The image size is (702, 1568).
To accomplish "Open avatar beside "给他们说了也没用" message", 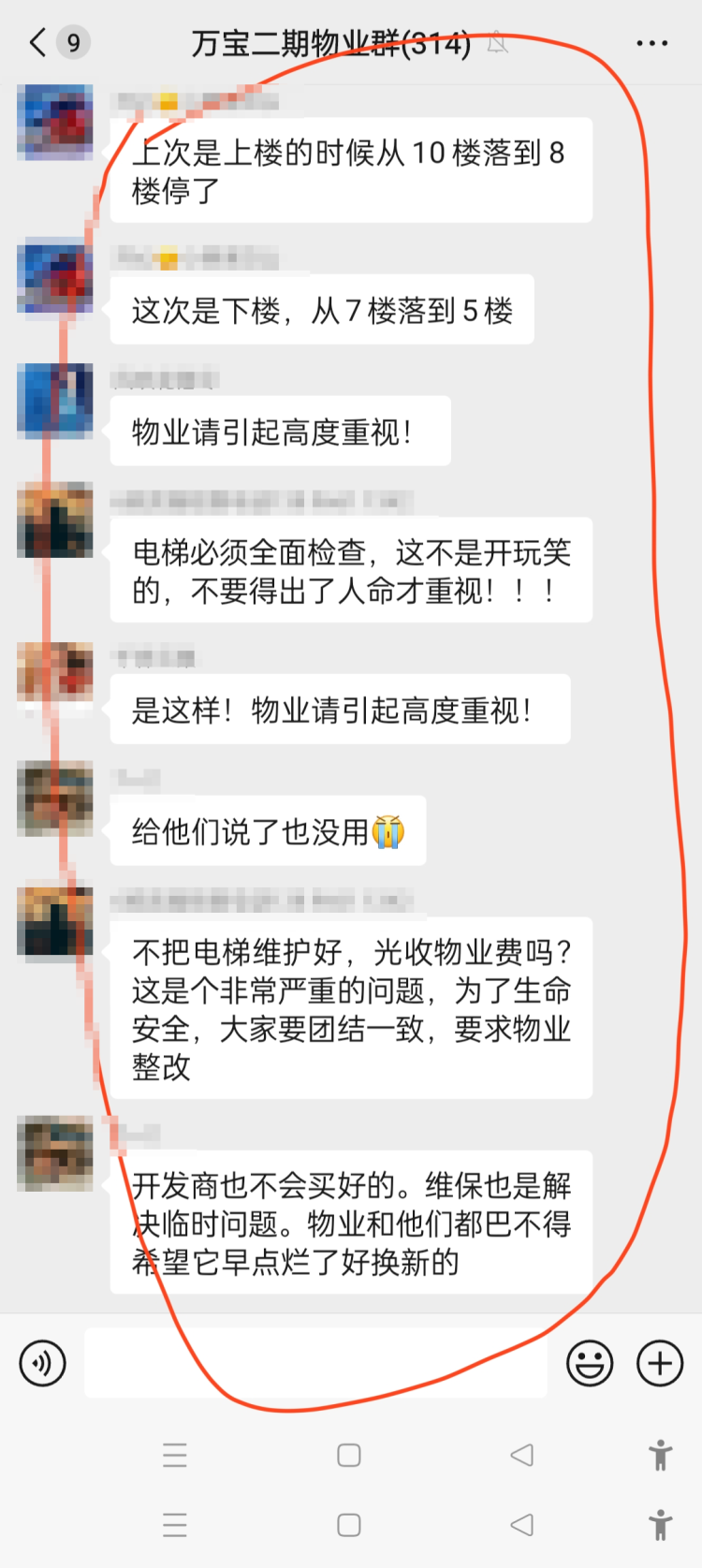I will coord(55,799).
